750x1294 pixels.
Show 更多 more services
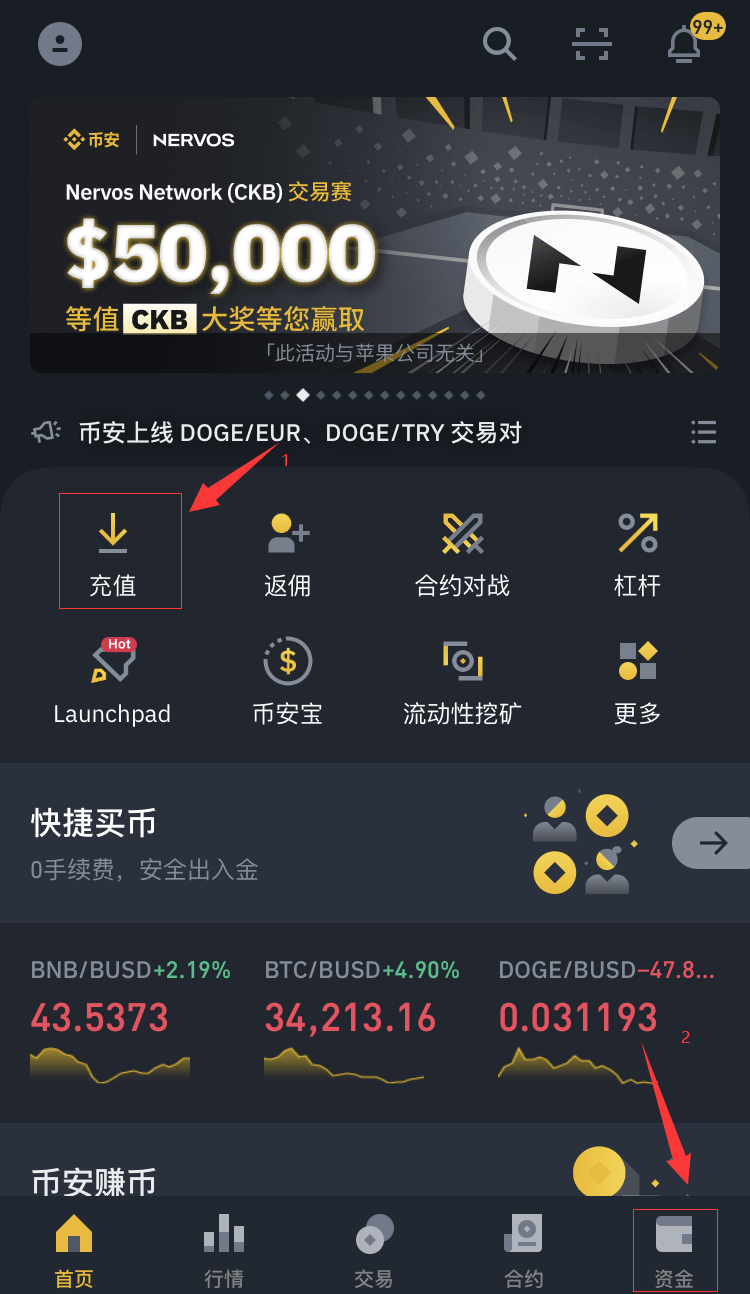click(637, 682)
